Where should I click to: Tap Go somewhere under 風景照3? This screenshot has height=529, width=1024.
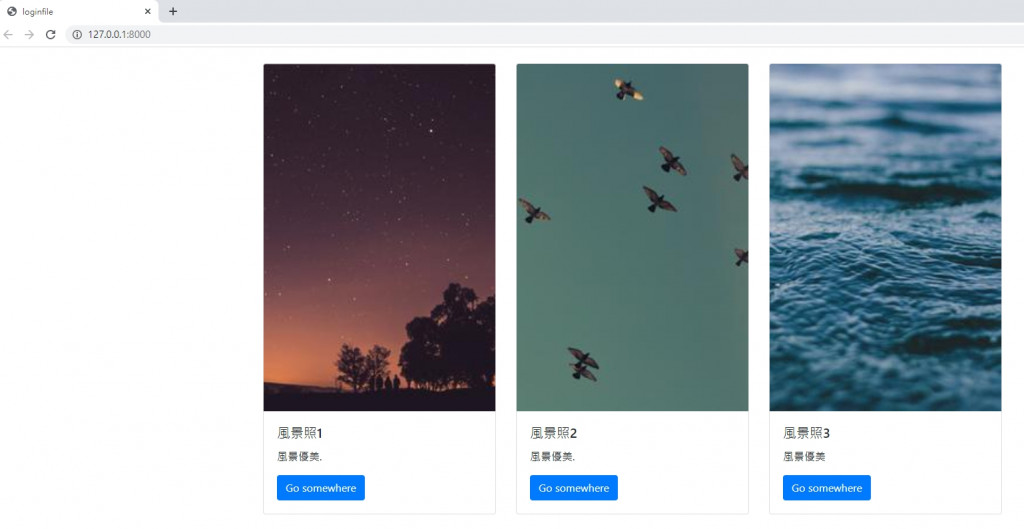pyautogui.click(x=826, y=488)
